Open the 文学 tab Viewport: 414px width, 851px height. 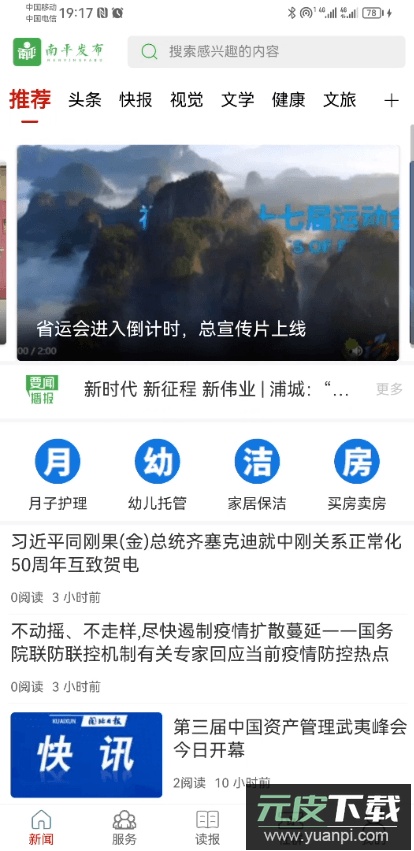coord(238,100)
